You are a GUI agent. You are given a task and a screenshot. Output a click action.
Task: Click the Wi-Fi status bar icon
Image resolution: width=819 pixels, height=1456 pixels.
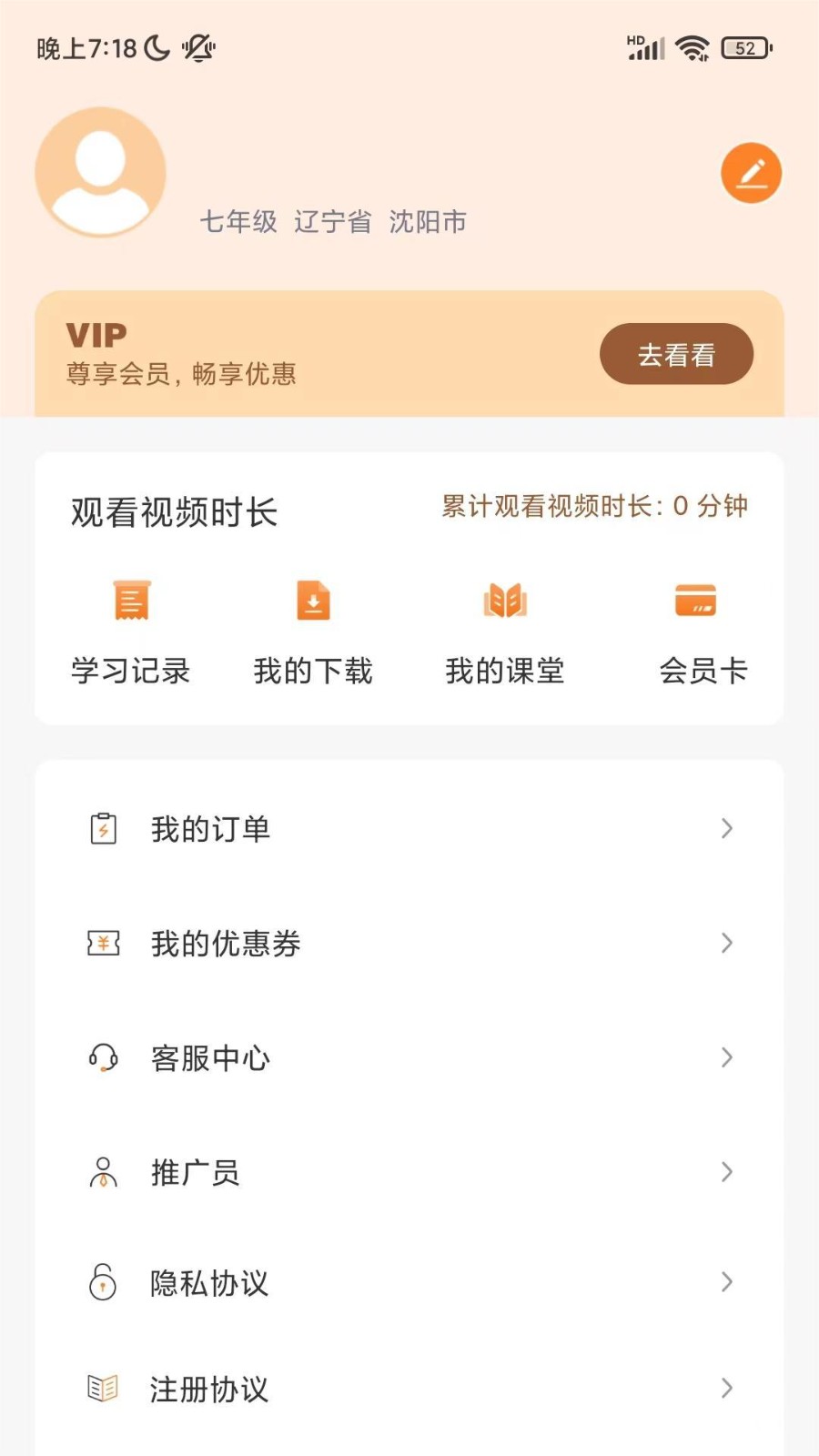tap(692, 47)
